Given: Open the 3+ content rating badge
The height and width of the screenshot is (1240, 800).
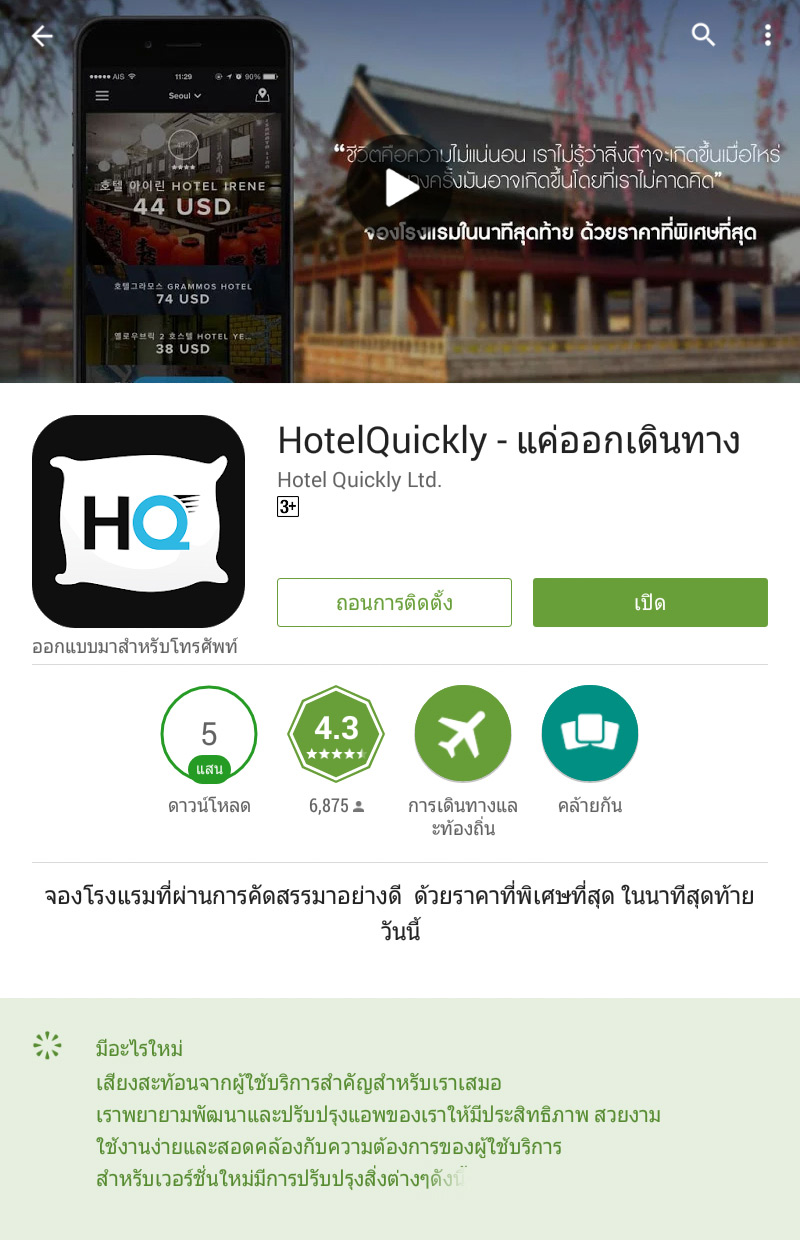Looking at the screenshot, I should click(288, 507).
